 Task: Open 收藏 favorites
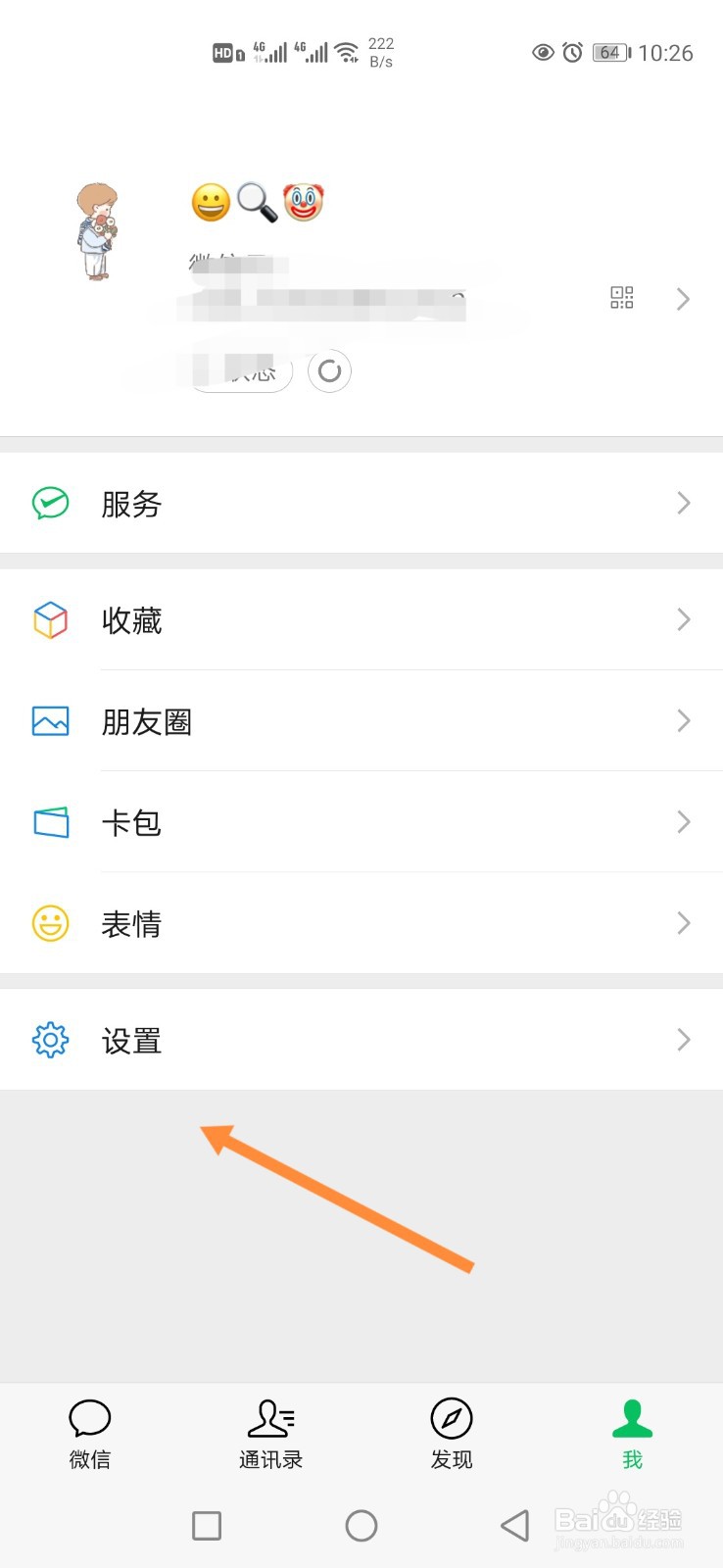tap(361, 619)
